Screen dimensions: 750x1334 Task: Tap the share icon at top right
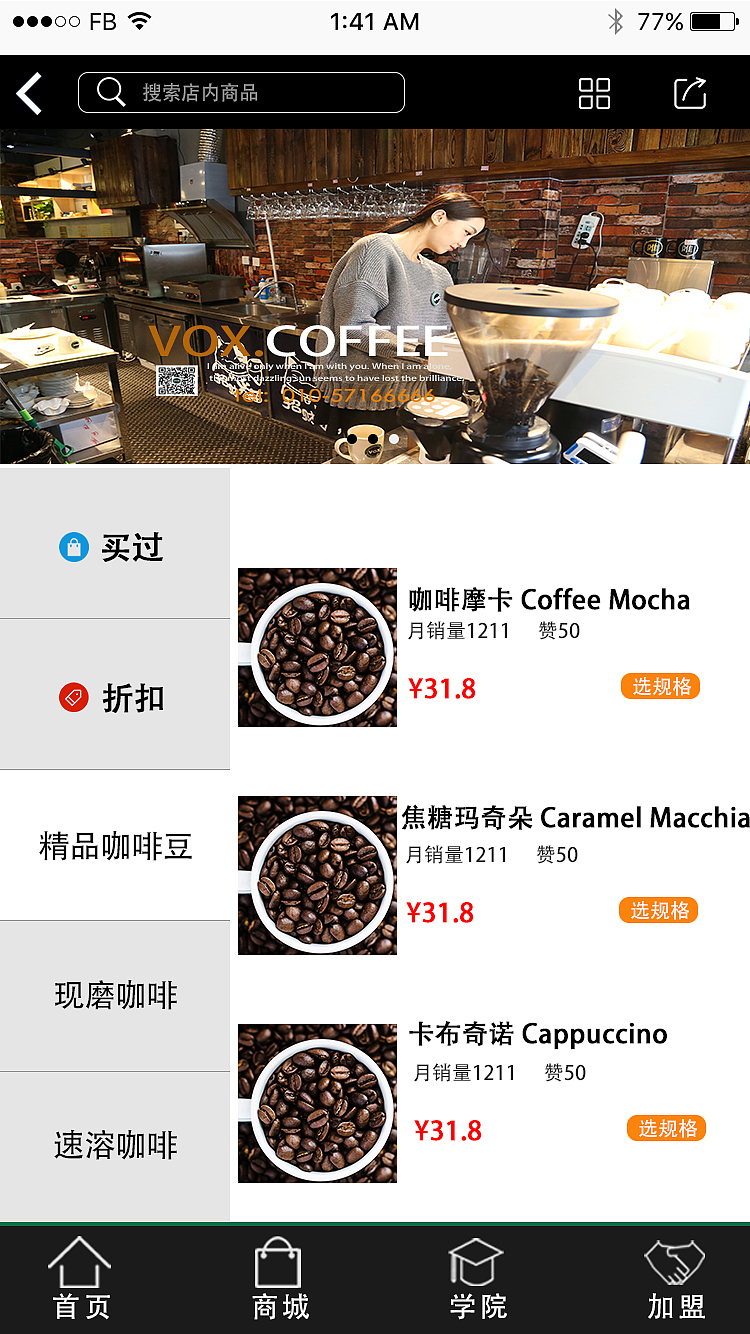pos(689,93)
